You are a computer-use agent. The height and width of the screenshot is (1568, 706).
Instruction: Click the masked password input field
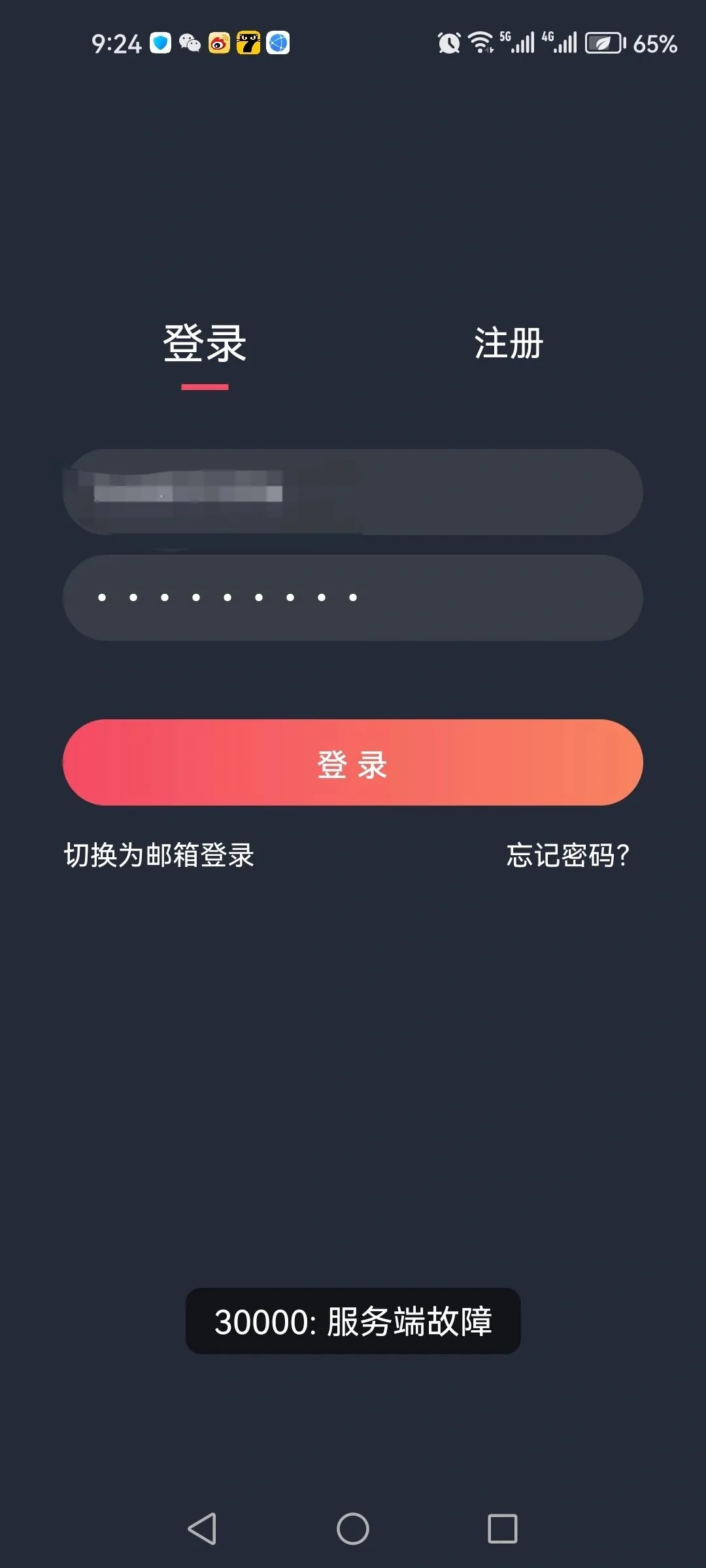pos(353,598)
